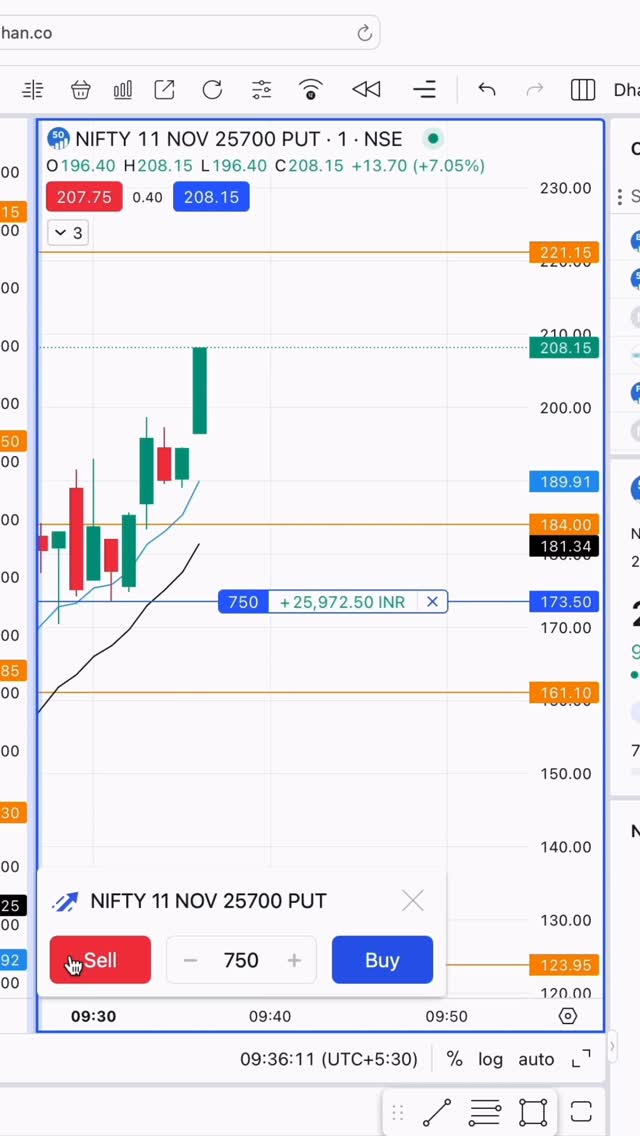Tap the red Sell button

point(100,960)
